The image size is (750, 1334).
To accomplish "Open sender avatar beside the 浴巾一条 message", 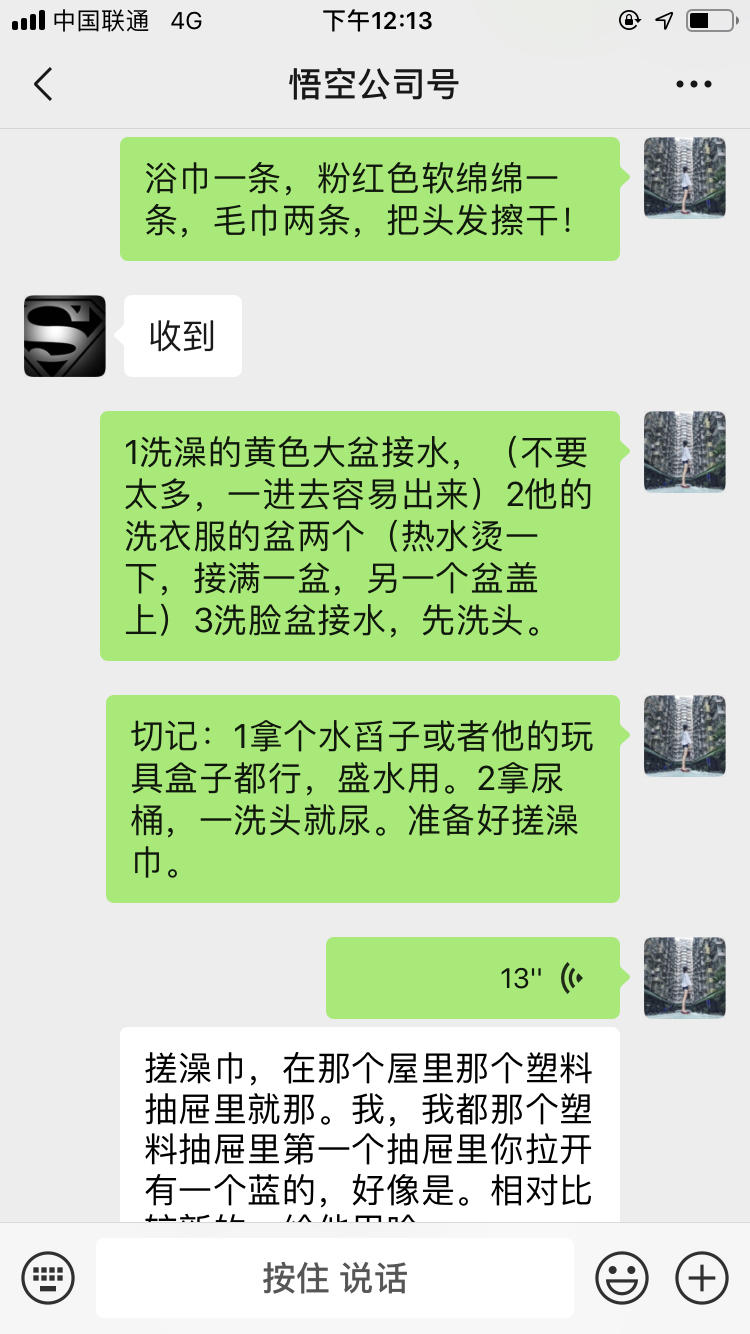I will pos(685,178).
